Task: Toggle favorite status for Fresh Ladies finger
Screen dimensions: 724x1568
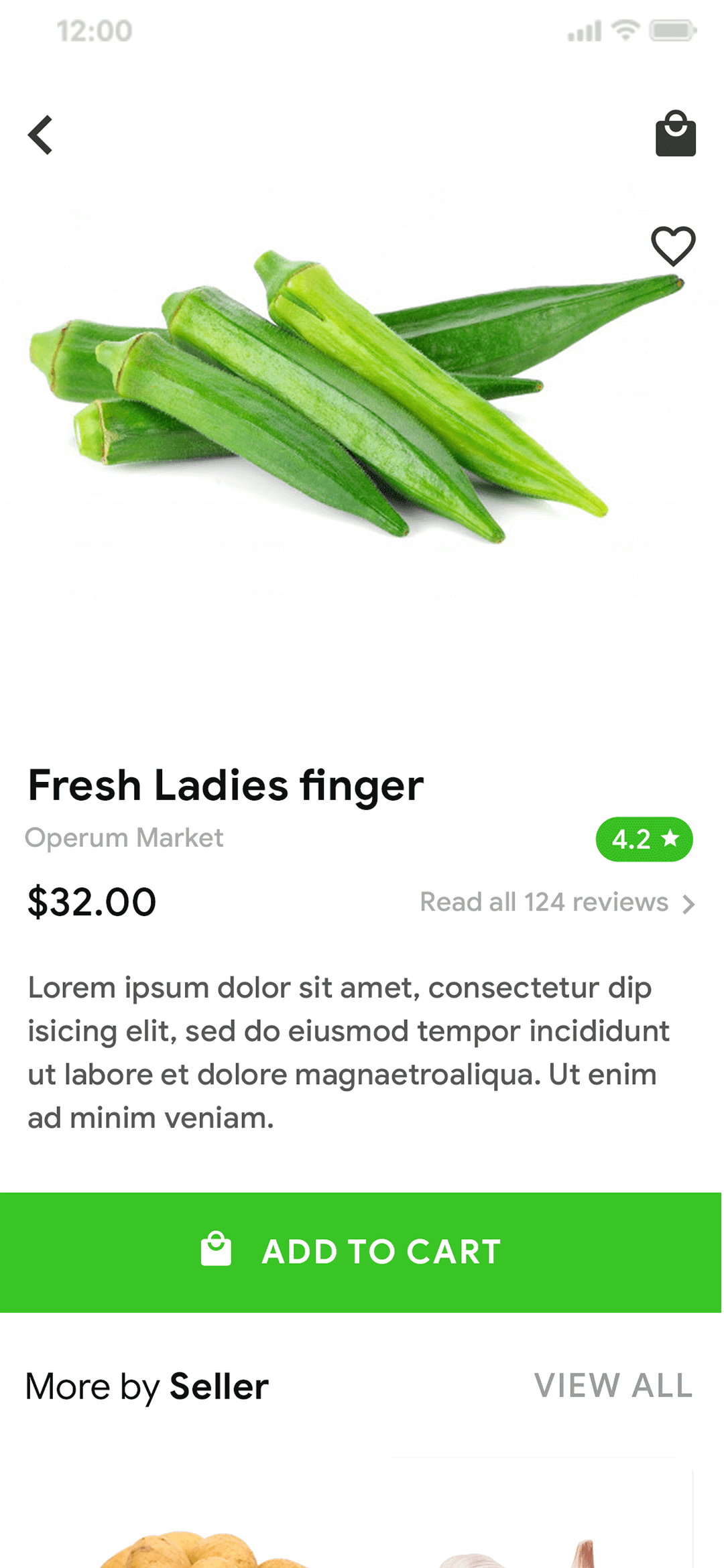Action: point(675,247)
